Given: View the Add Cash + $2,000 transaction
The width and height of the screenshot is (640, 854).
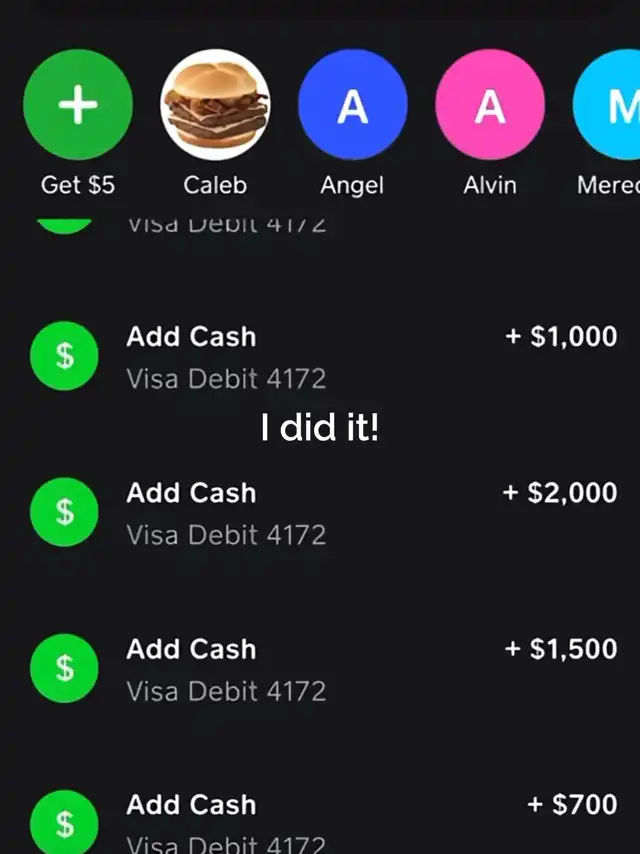Looking at the screenshot, I should (x=320, y=514).
